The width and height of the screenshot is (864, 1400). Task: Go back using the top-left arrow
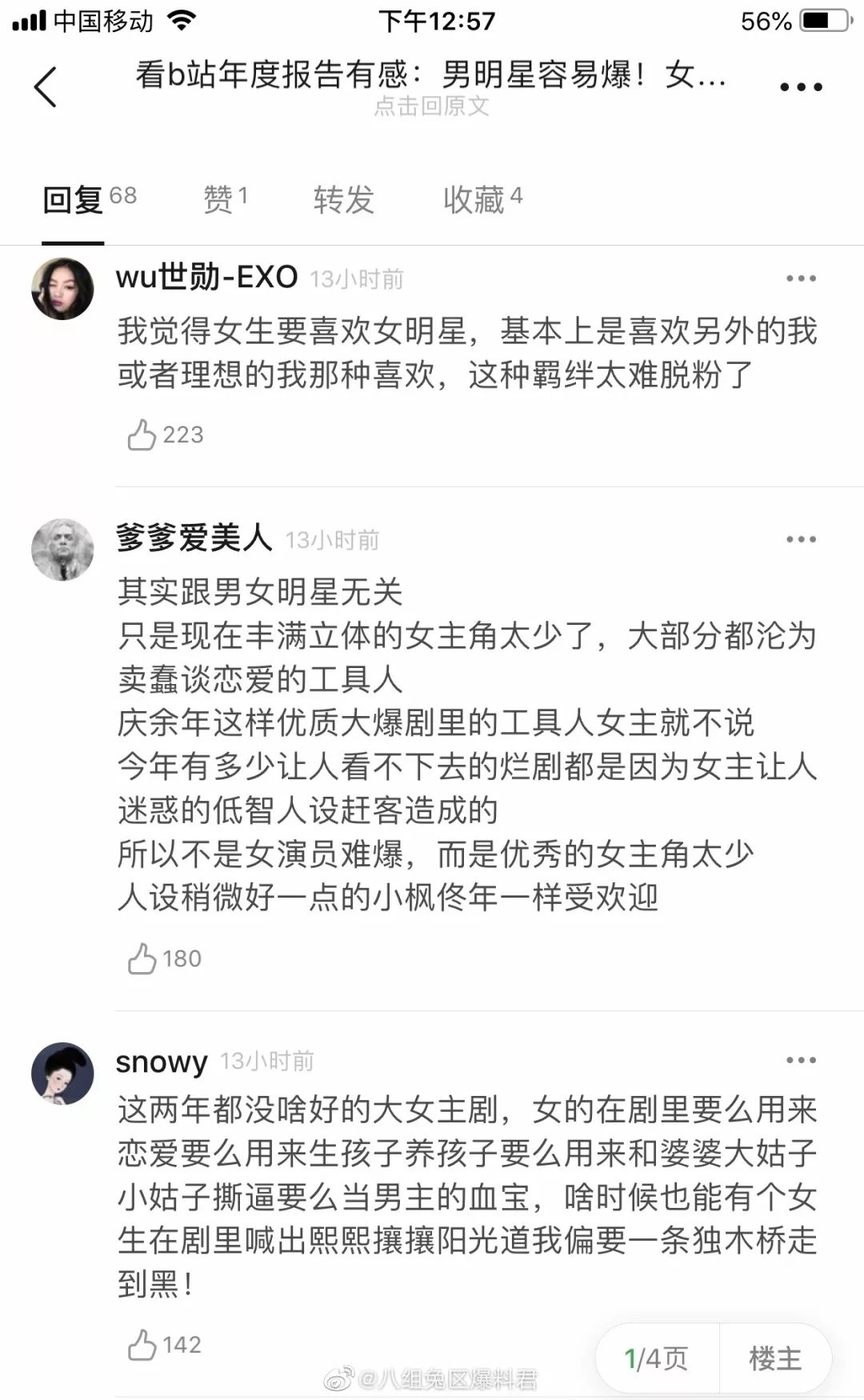[x=46, y=86]
